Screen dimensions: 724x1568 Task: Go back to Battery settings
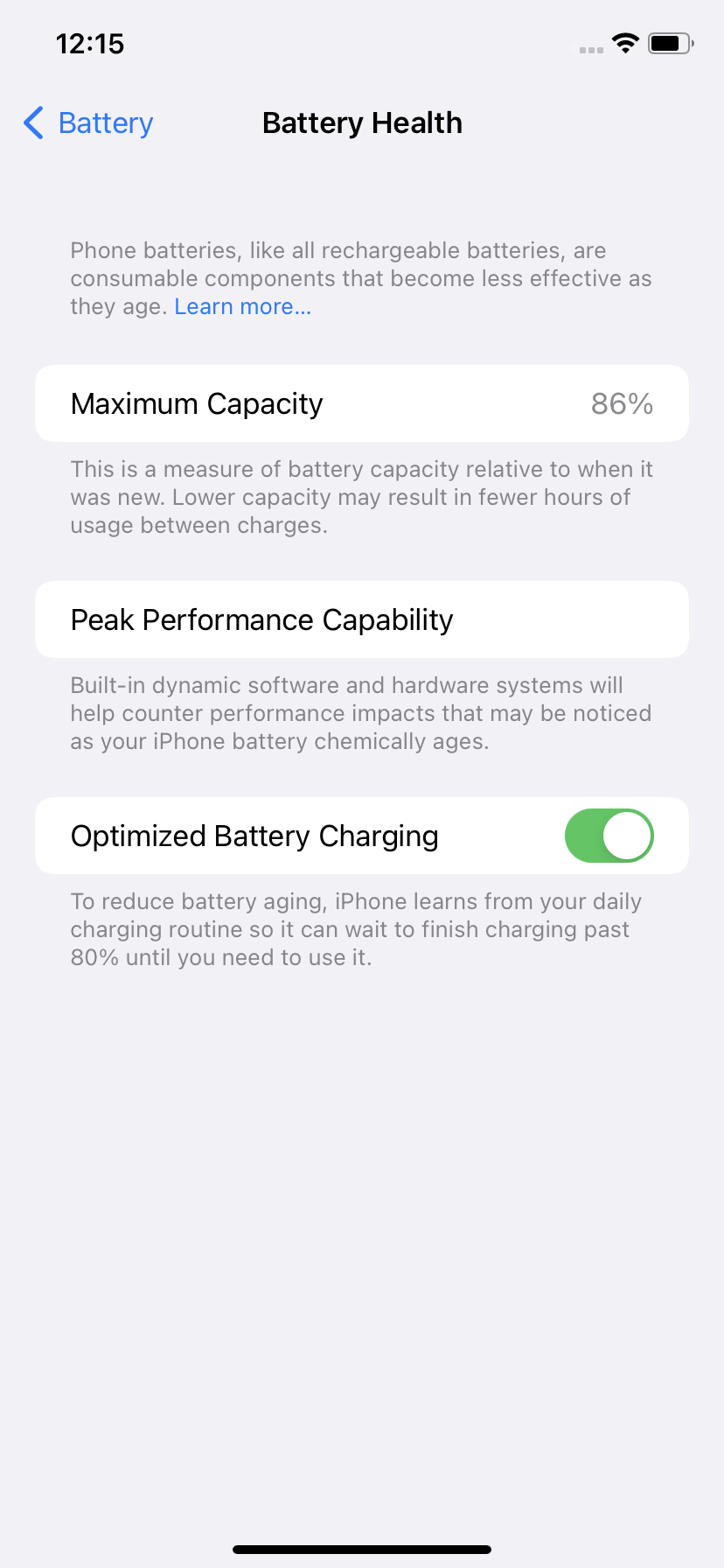(x=88, y=123)
